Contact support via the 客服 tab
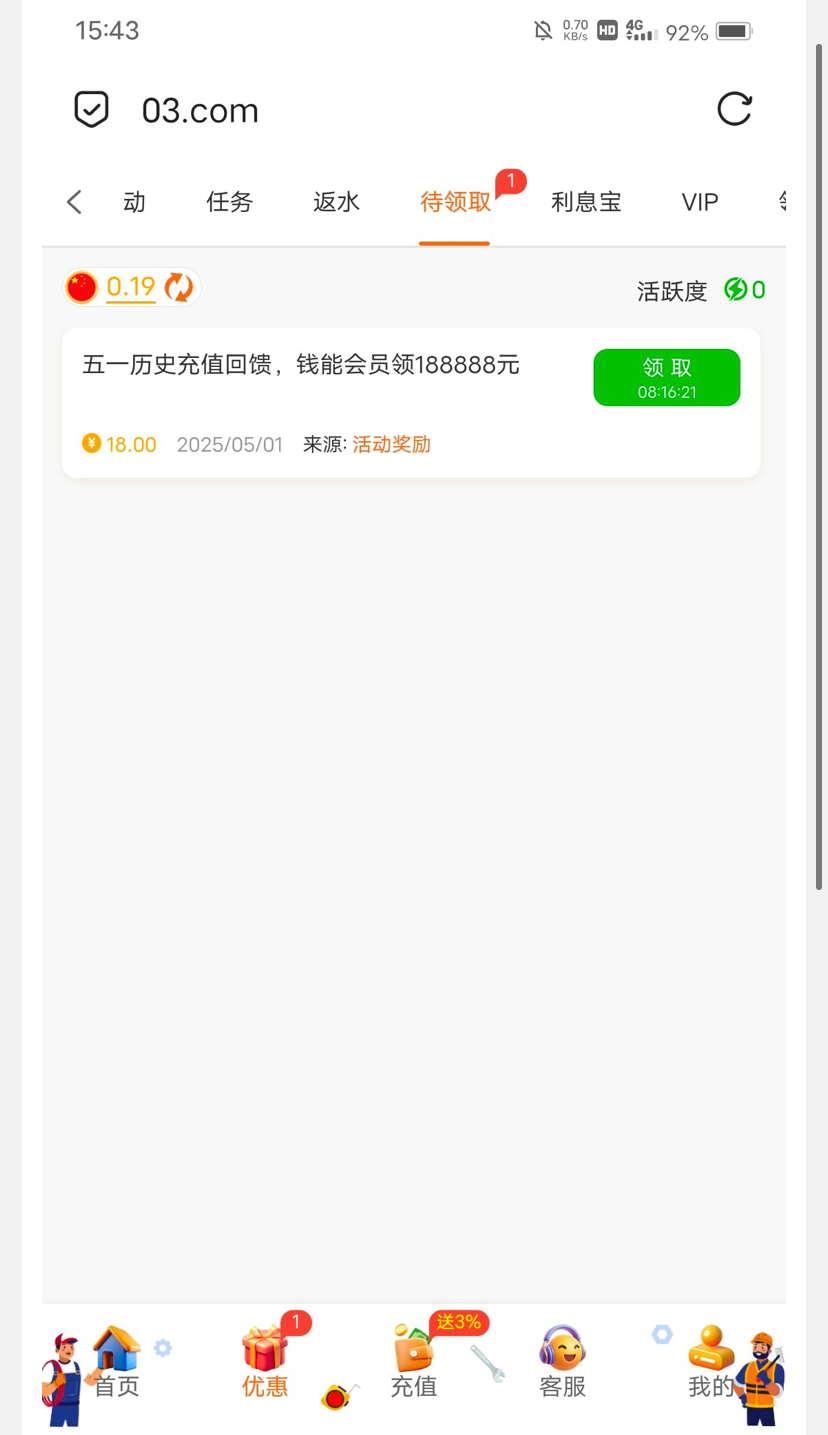 pos(562,1362)
